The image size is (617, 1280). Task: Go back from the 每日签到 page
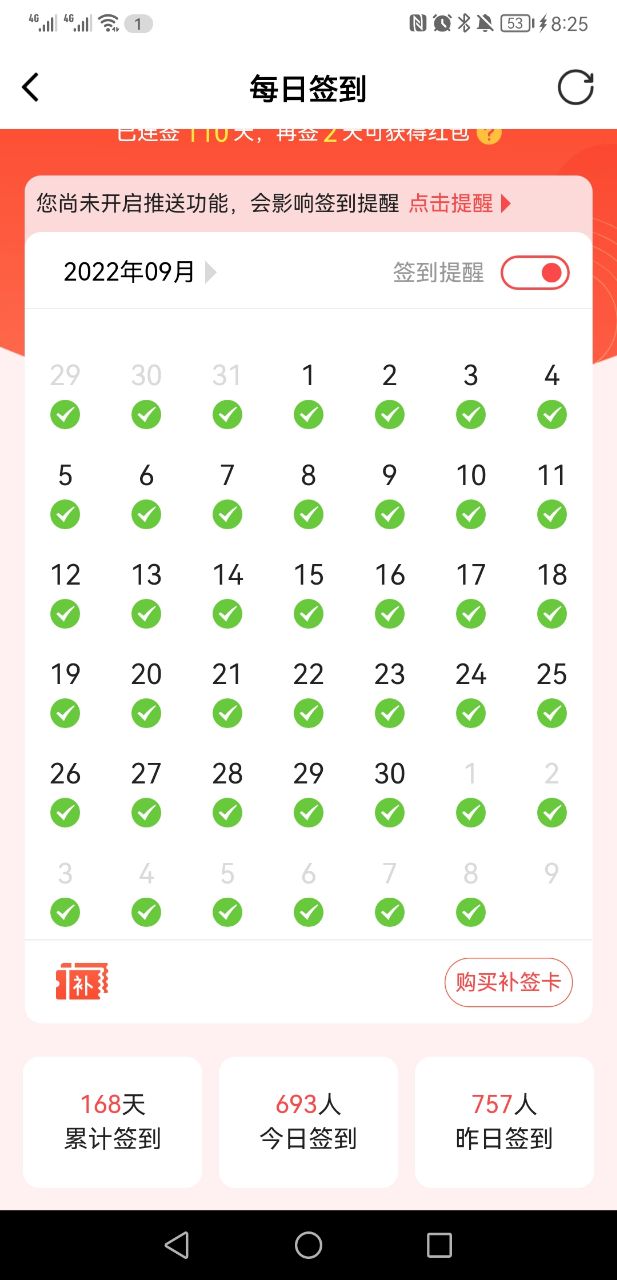pyautogui.click(x=31, y=88)
